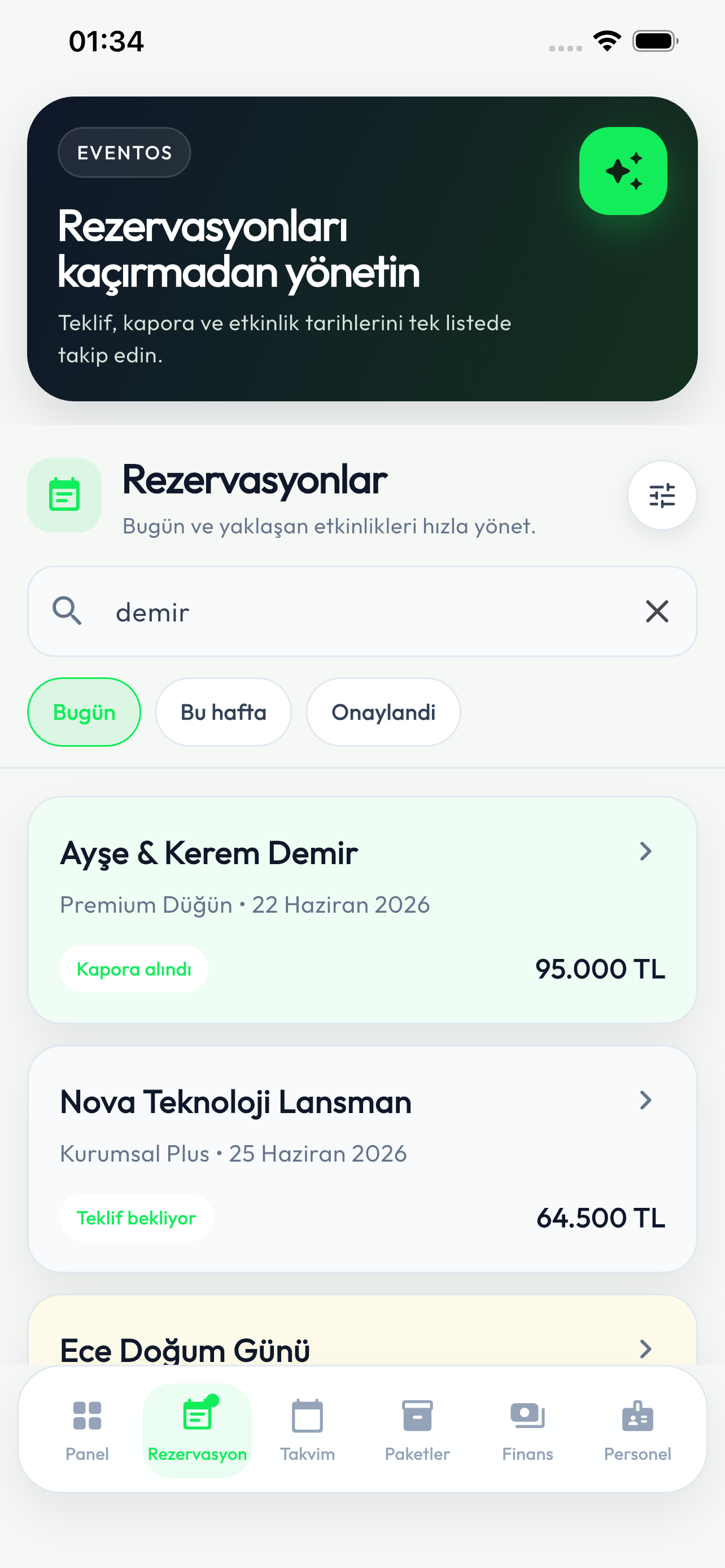Expand the Ayşe & Kerem Demir reservation

362,907
